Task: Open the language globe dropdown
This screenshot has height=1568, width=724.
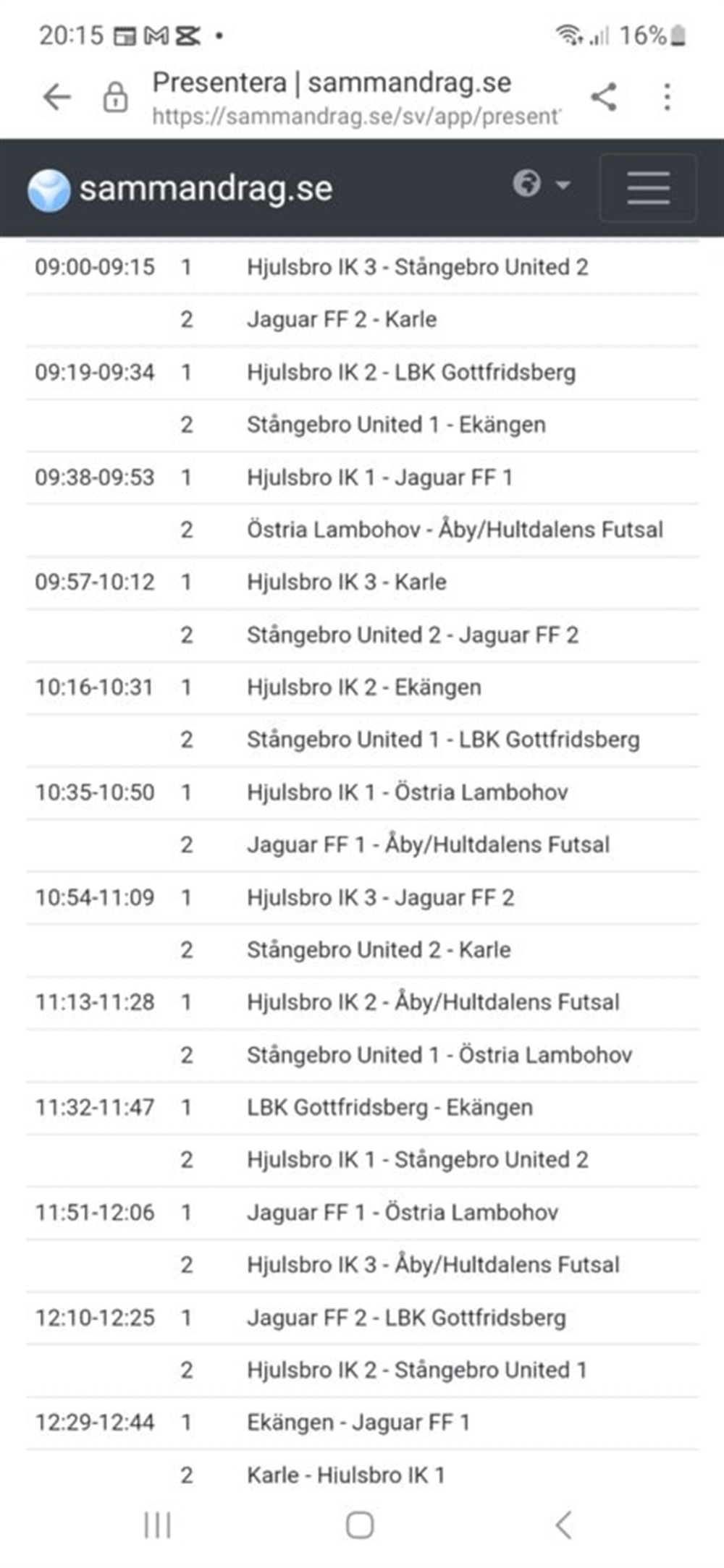Action: pyautogui.click(x=541, y=185)
